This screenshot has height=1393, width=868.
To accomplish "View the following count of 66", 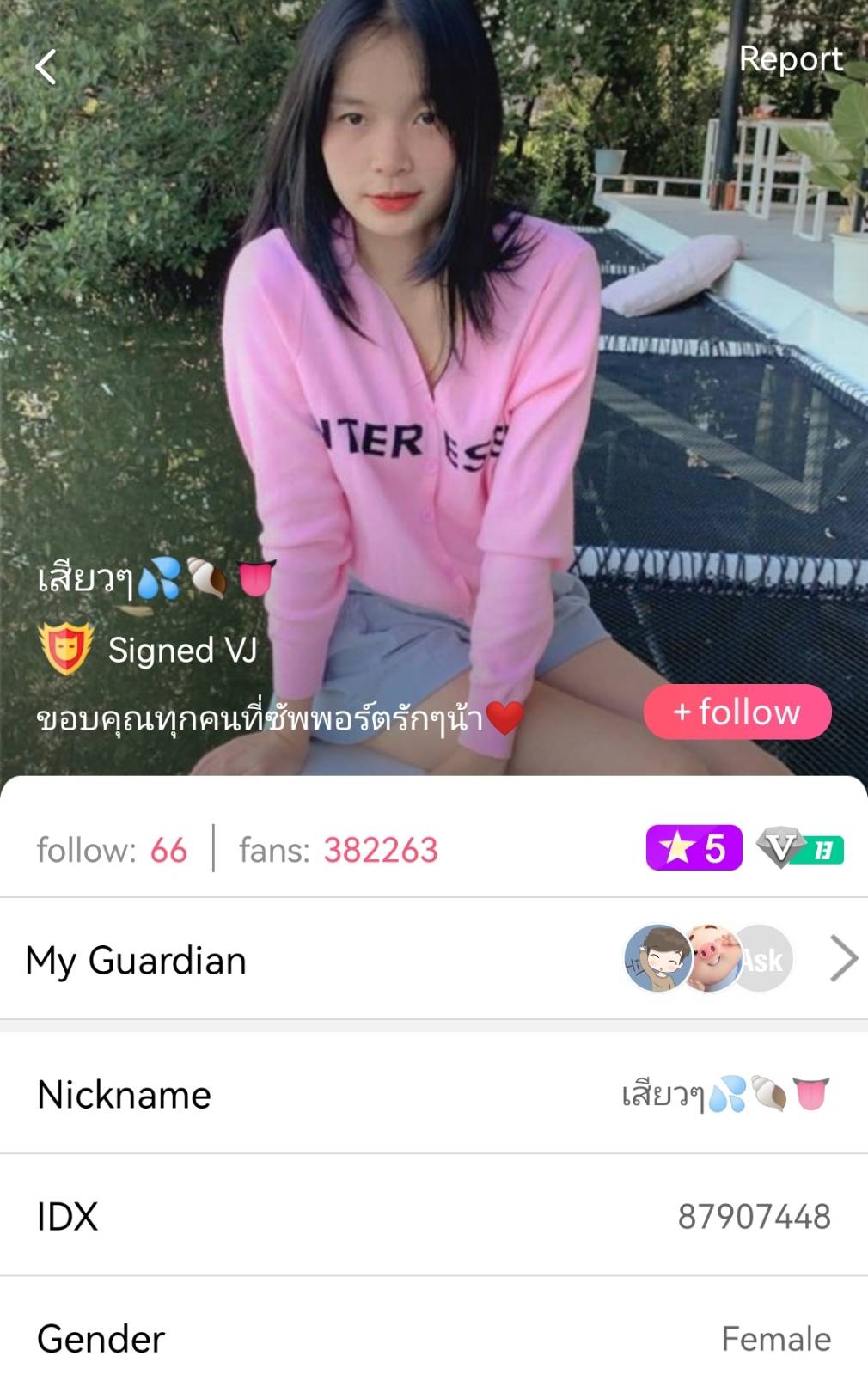I will [112, 850].
